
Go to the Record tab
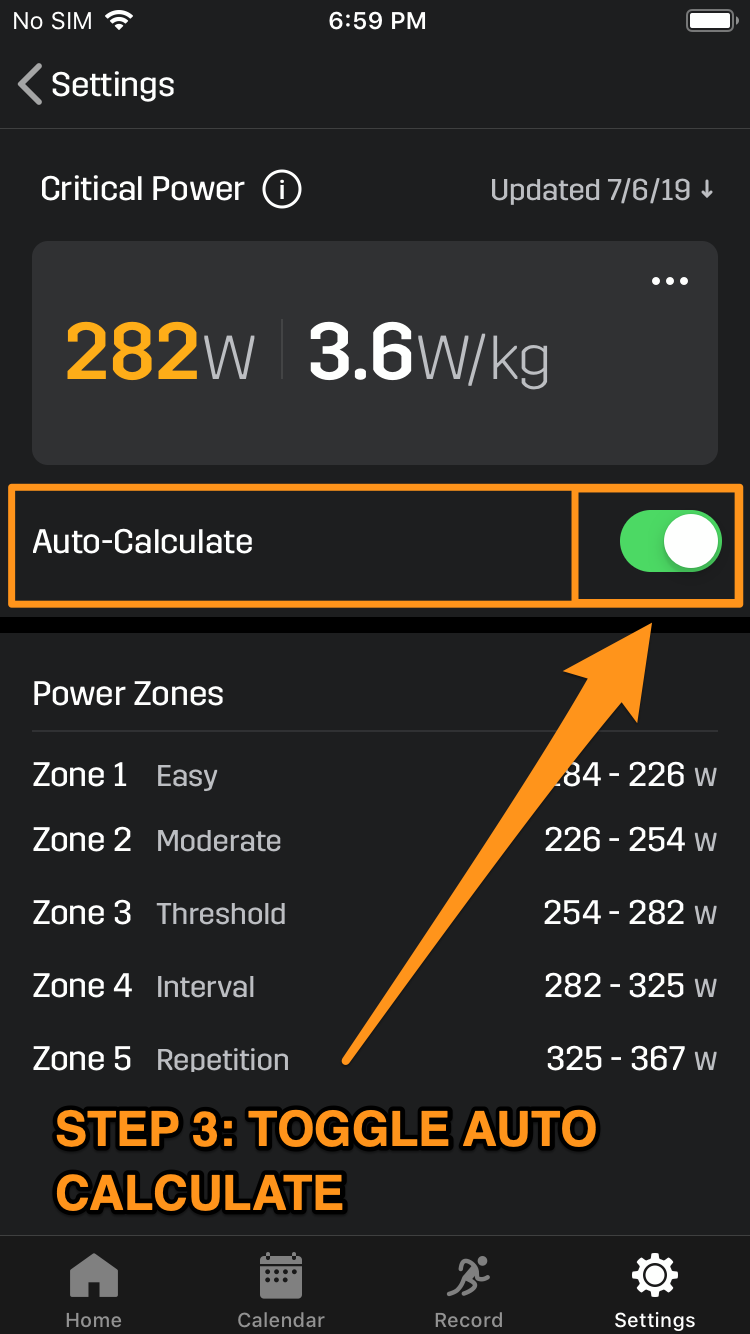tap(468, 1290)
